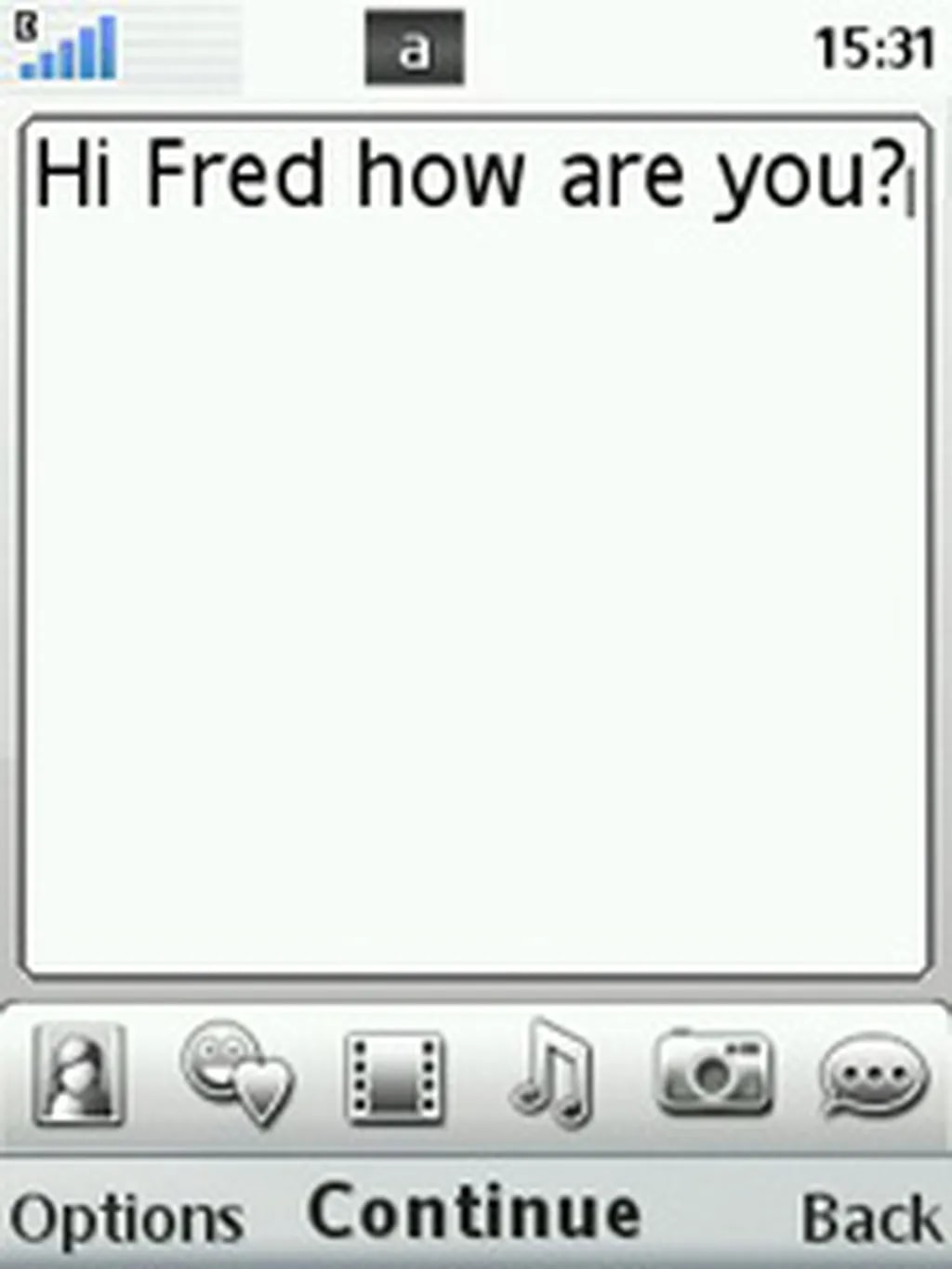Insert a picture into the message

(80, 1075)
